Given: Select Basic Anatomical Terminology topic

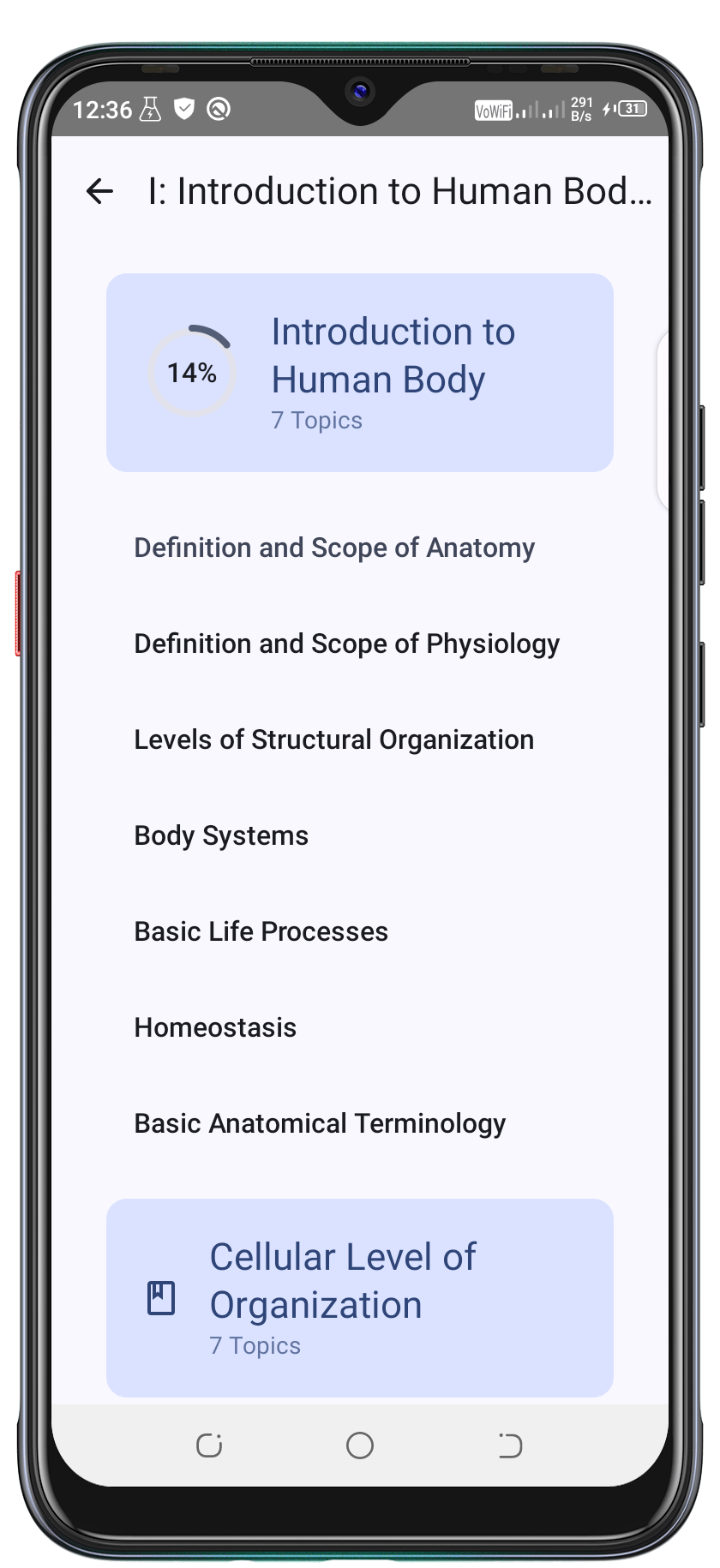Looking at the screenshot, I should tap(320, 1123).
